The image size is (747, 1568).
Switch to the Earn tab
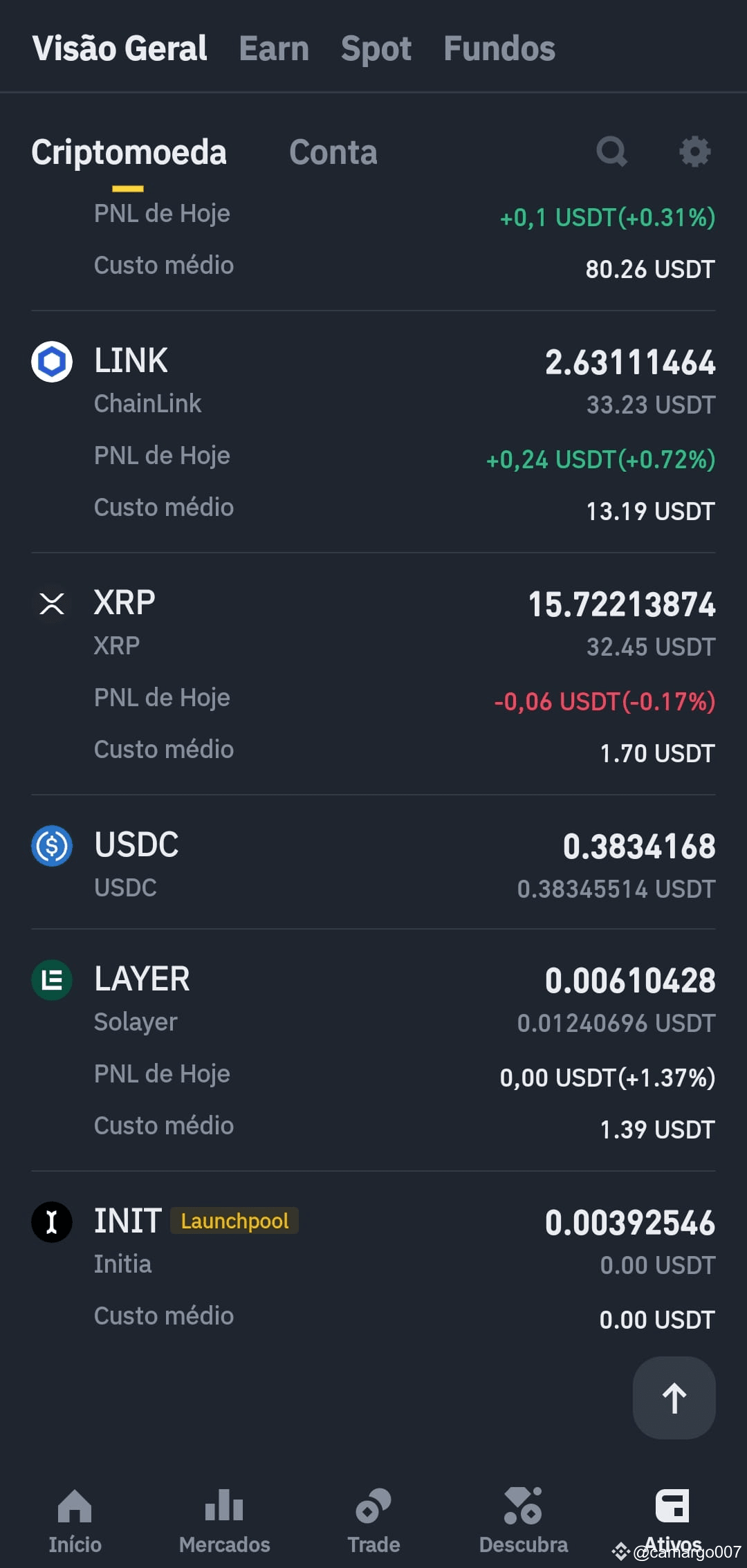(x=274, y=48)
